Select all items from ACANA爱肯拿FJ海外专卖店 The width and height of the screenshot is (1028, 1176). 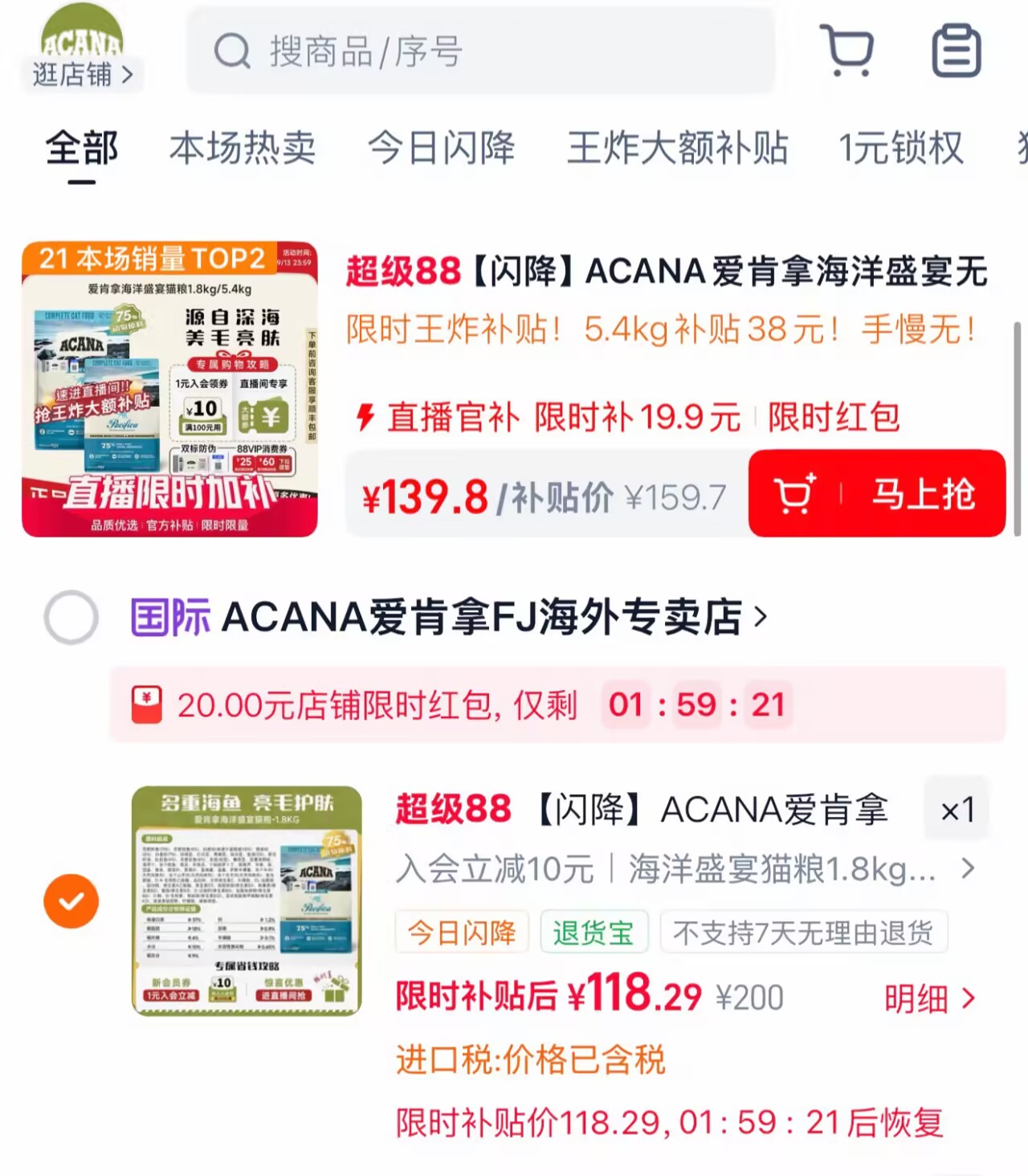click(71, 617)
